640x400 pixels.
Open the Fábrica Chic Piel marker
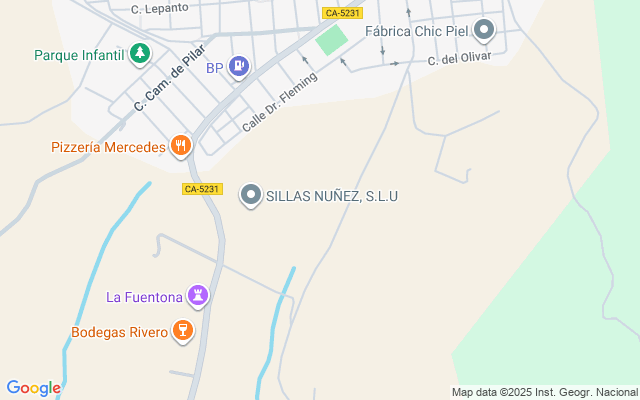(484, 30)
